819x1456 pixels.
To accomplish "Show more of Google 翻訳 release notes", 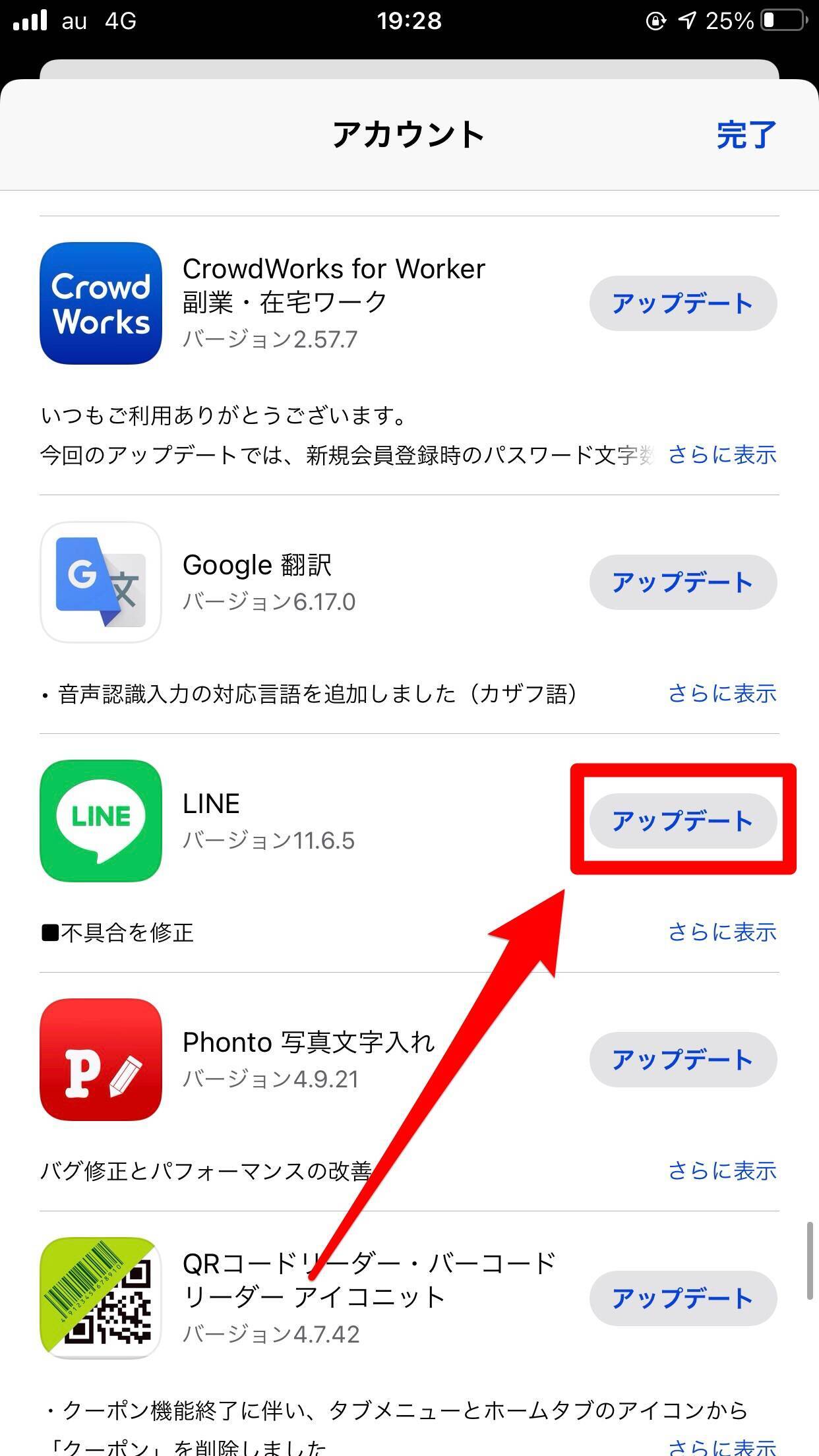I will pos(722,694).
